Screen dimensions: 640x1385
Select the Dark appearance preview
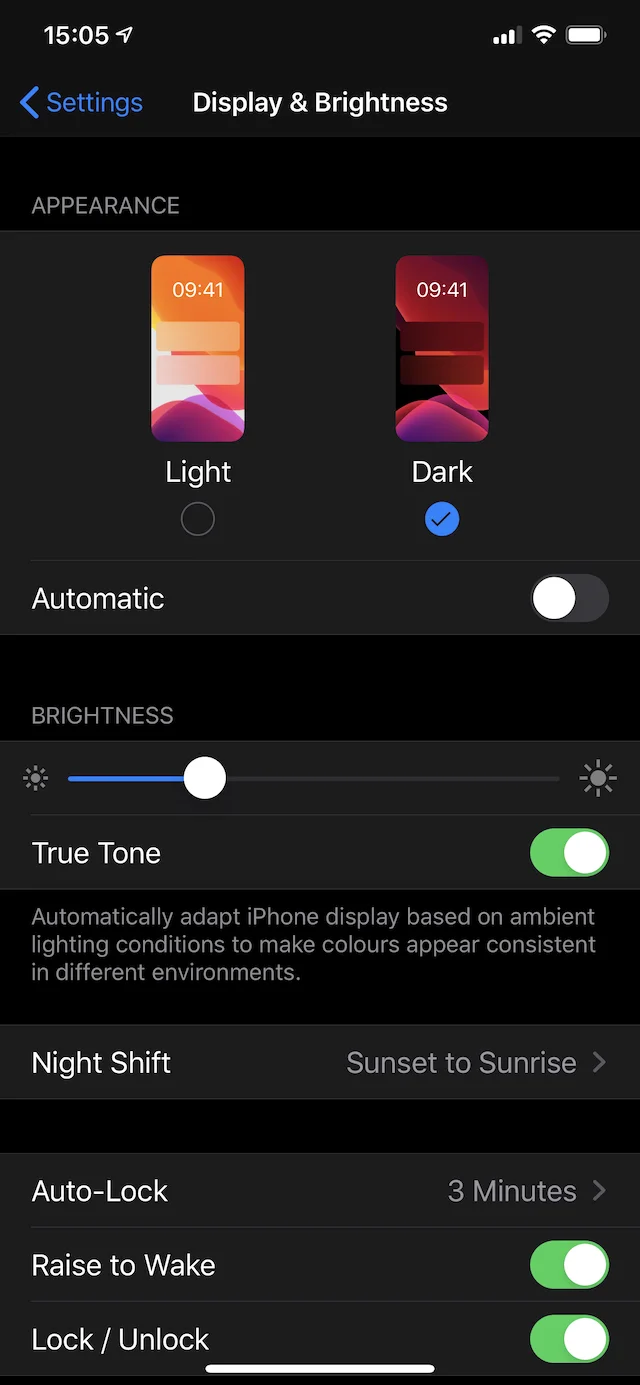click(x=442, y=348)
